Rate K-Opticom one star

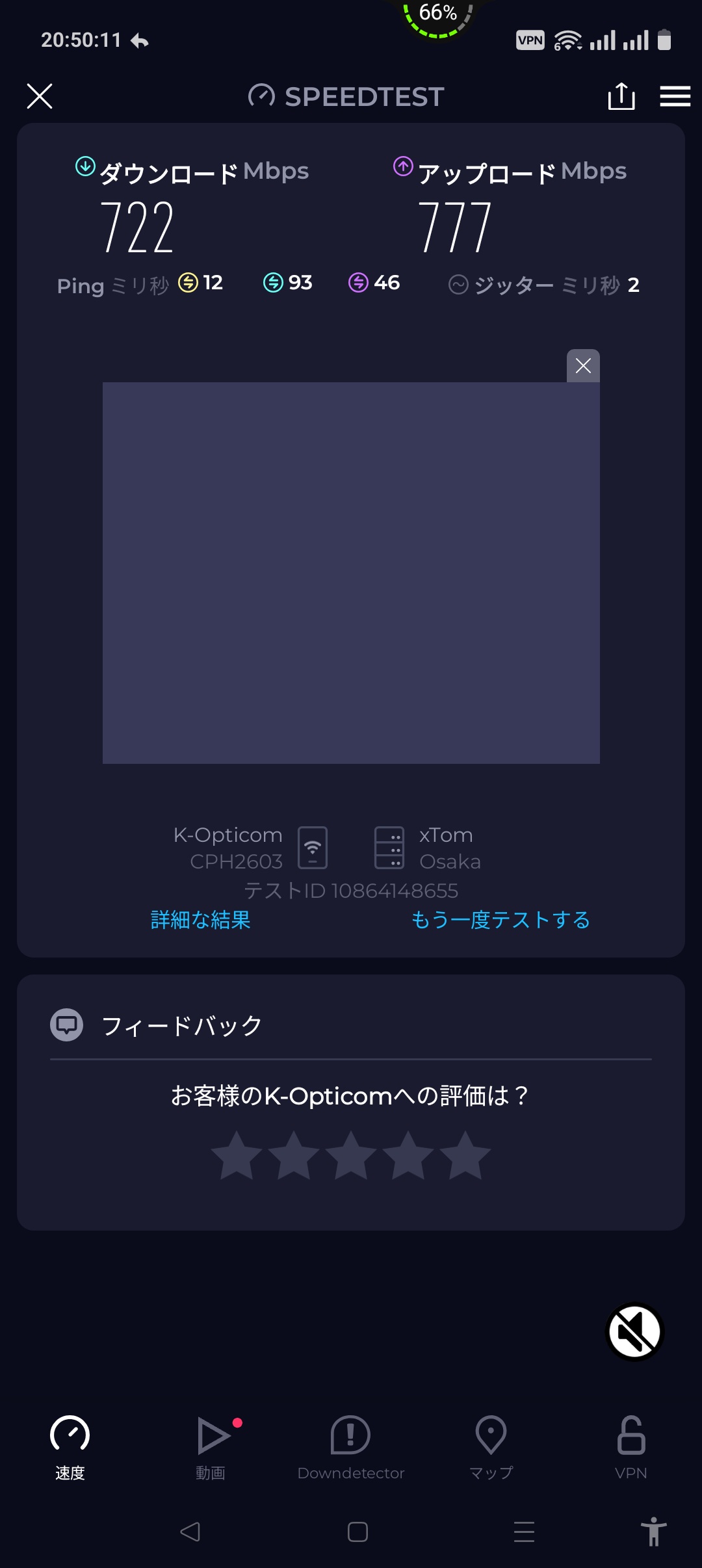237,1156
